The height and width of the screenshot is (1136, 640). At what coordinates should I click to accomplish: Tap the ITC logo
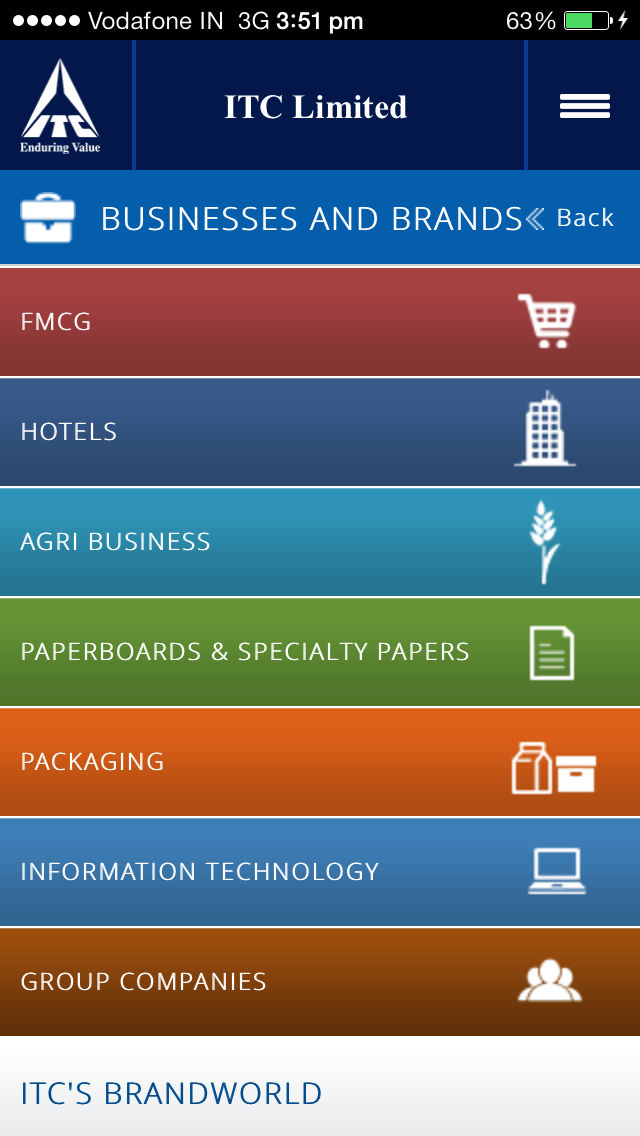pos(60,106)
